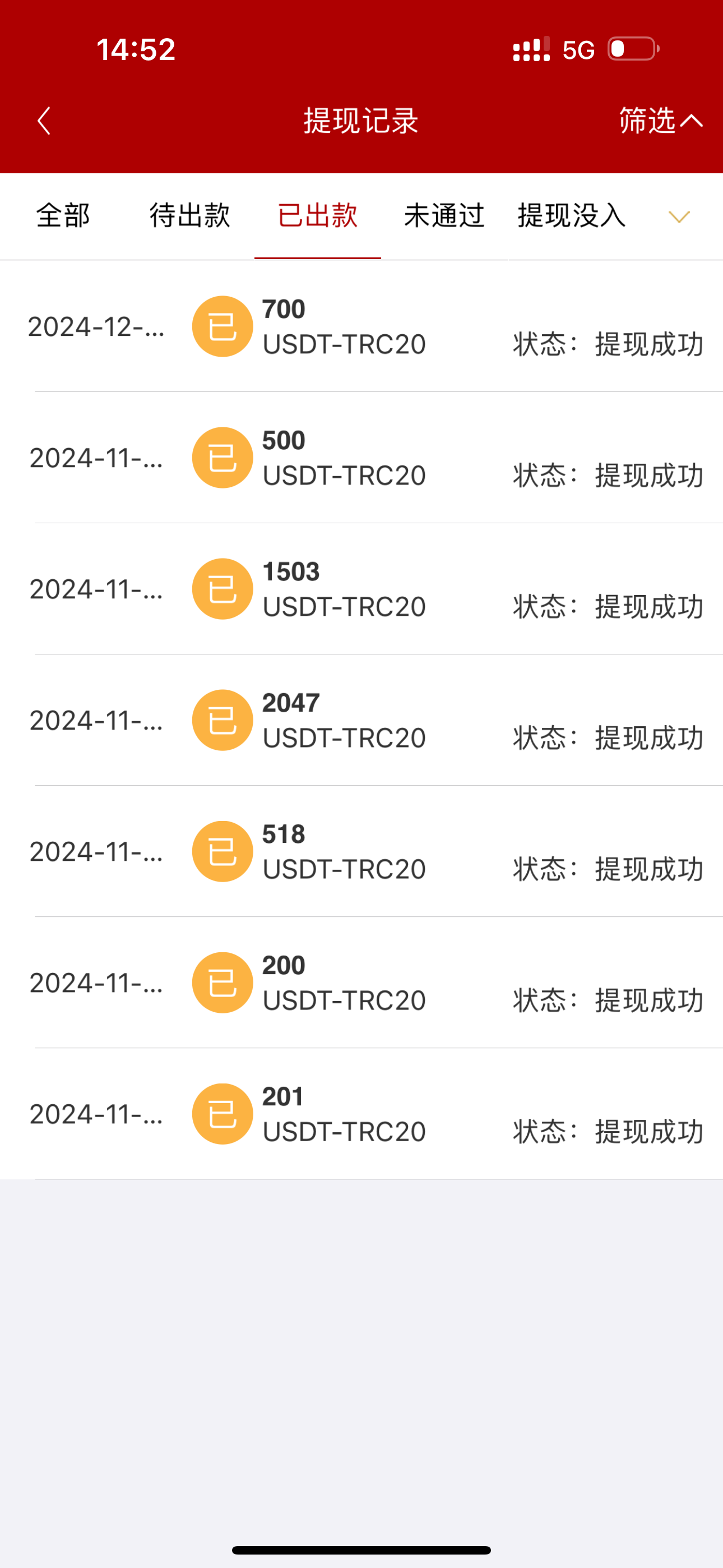Viewport: 723px width, 1568px height.
Task: Select the 已出款 tab
Action: (317, 216)
